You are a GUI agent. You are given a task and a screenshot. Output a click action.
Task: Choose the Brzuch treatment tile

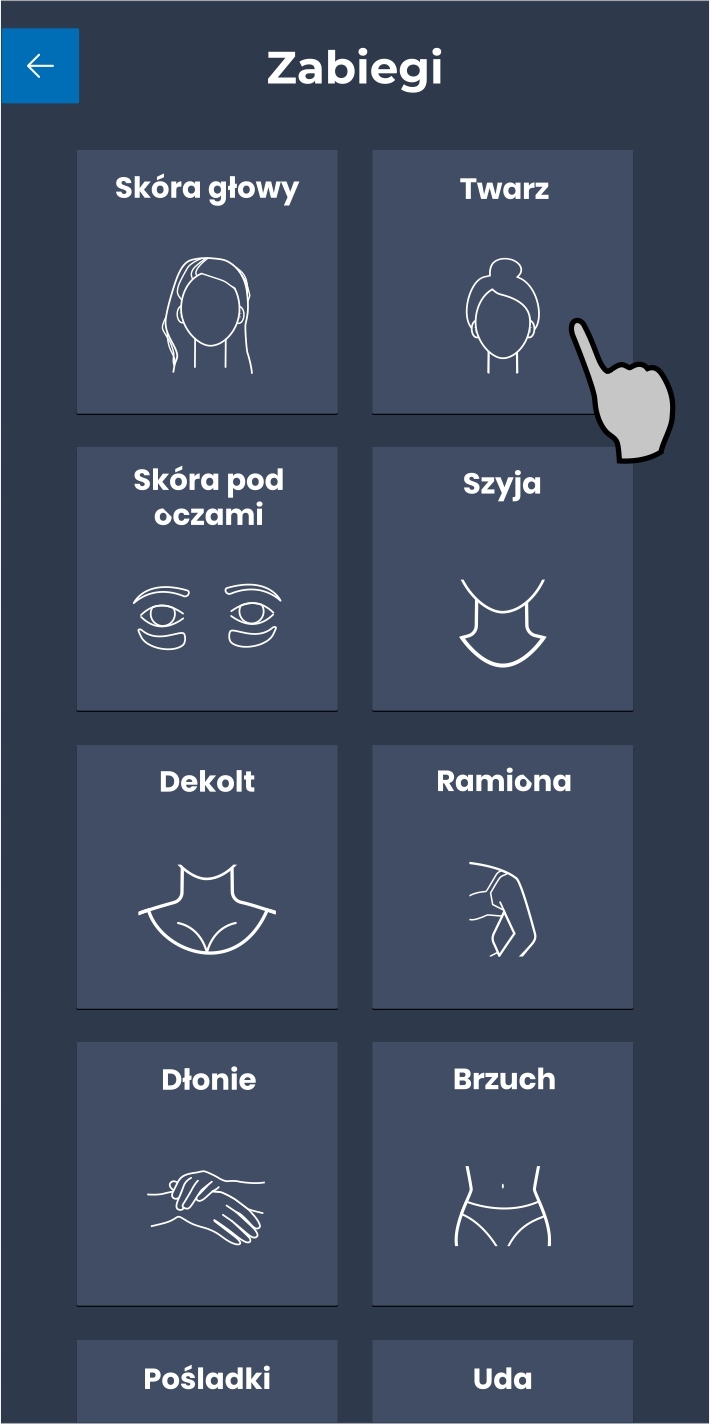pyautogui.click(x=502, y=1173)
